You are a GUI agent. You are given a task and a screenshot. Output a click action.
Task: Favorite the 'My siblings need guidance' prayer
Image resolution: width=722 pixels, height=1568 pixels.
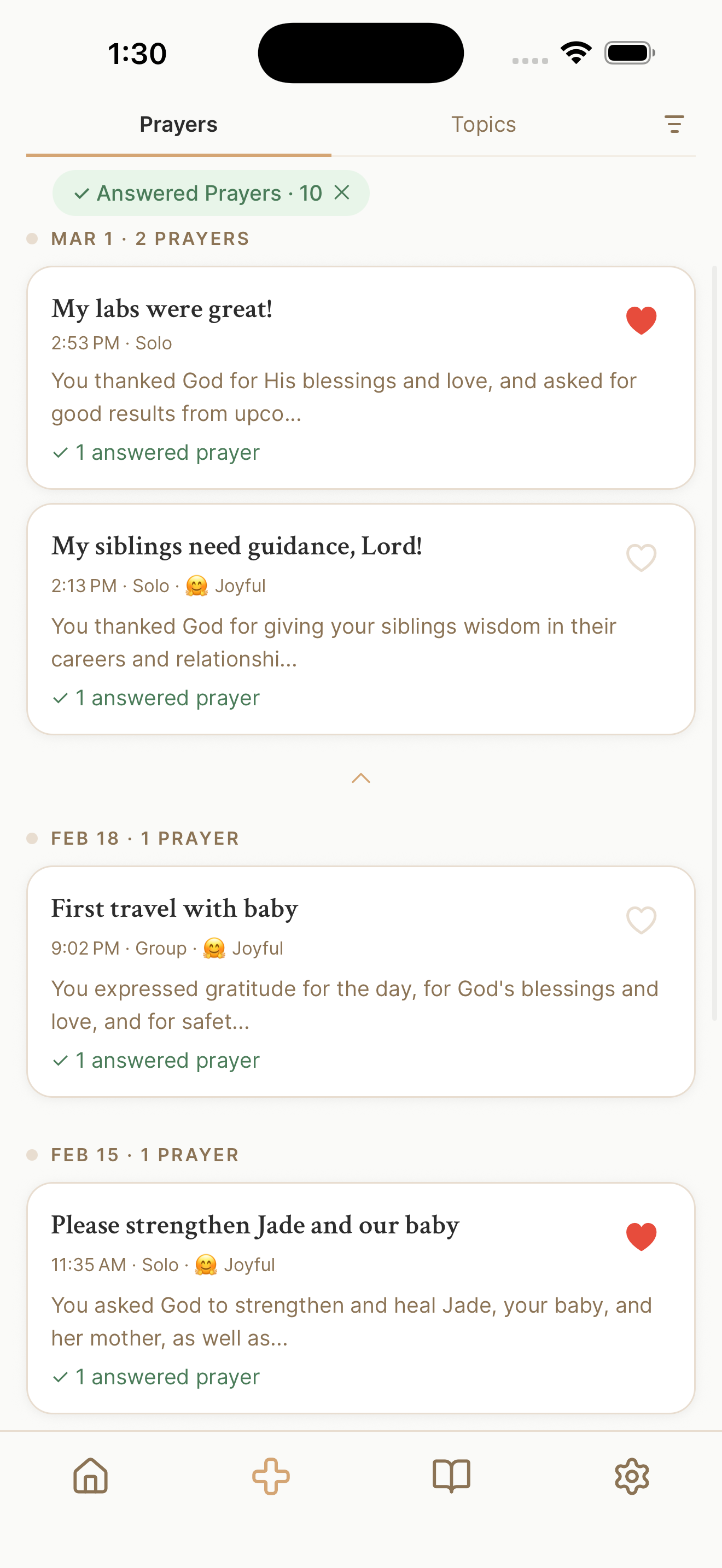pyautogui.click(x=641, y=558)
